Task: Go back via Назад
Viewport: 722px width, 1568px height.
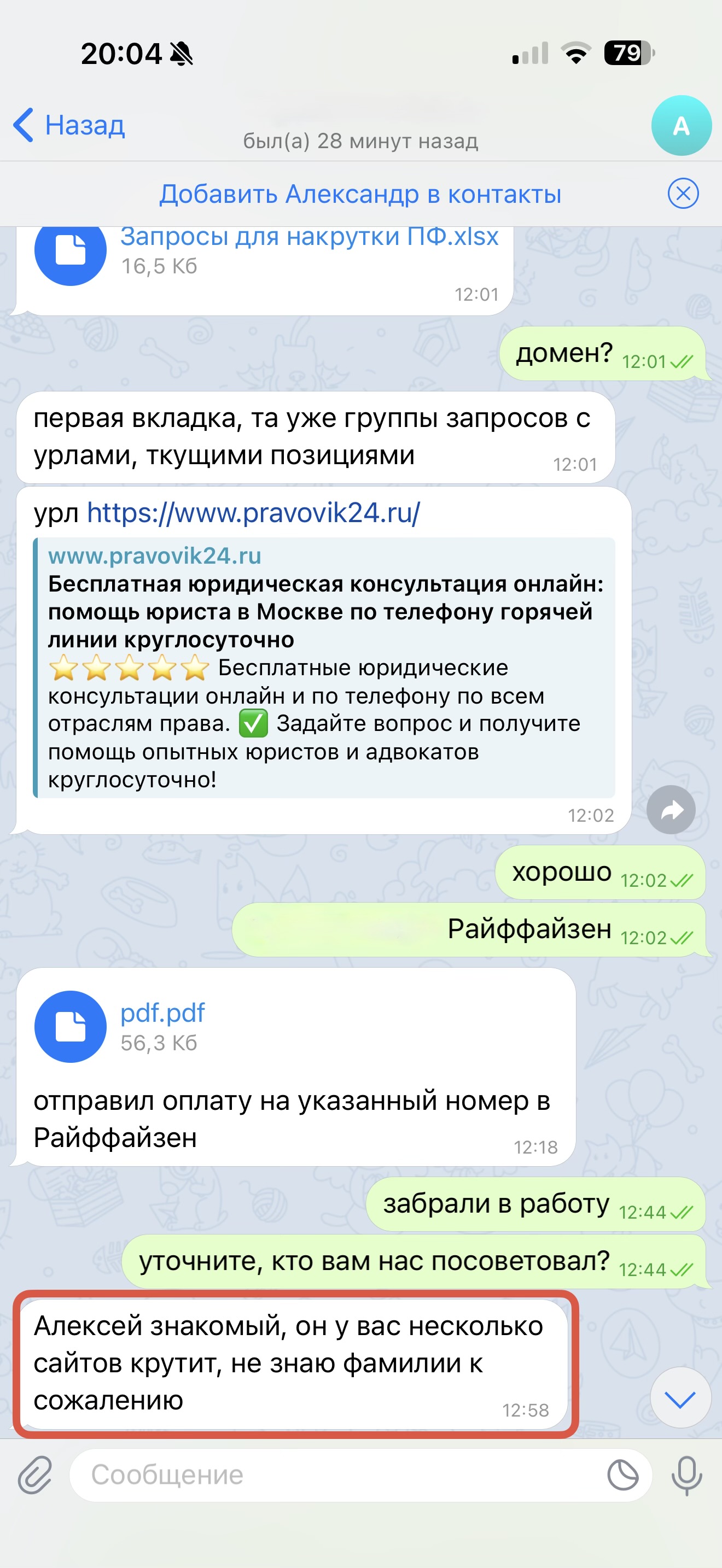Action: click(x=69, y=125)
